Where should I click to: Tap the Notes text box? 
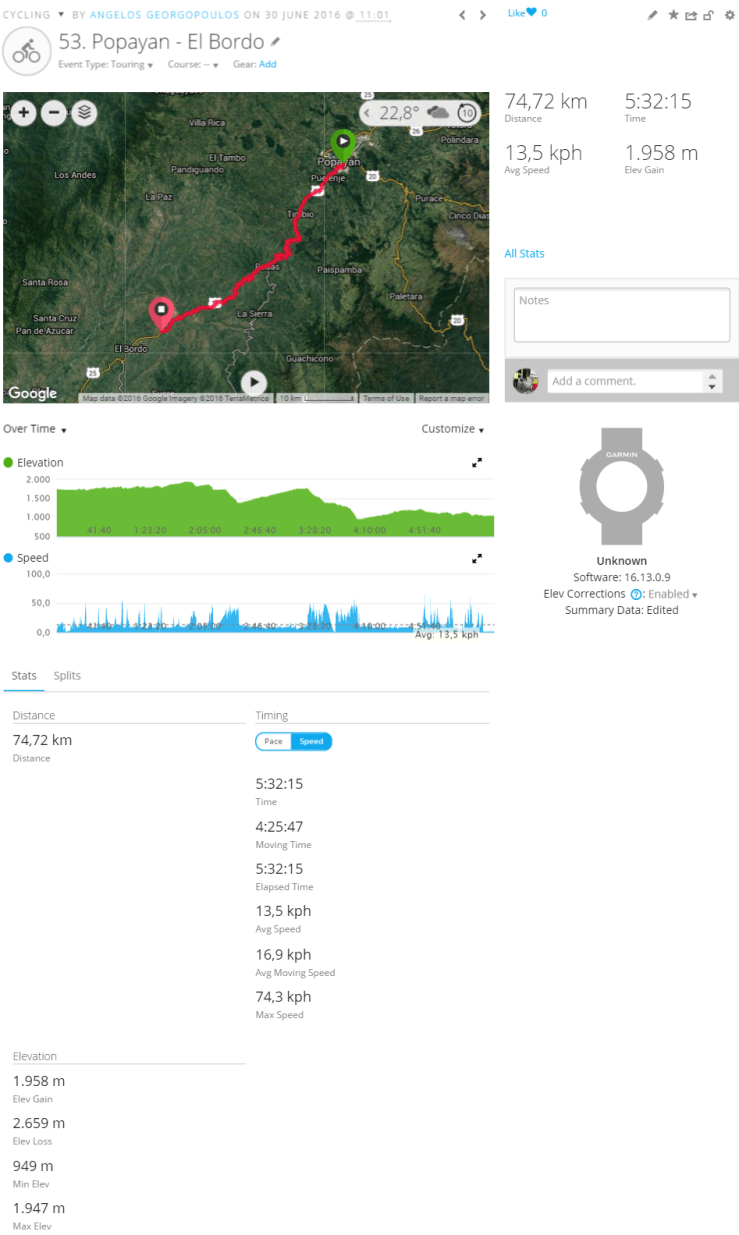tap(621, 315)
